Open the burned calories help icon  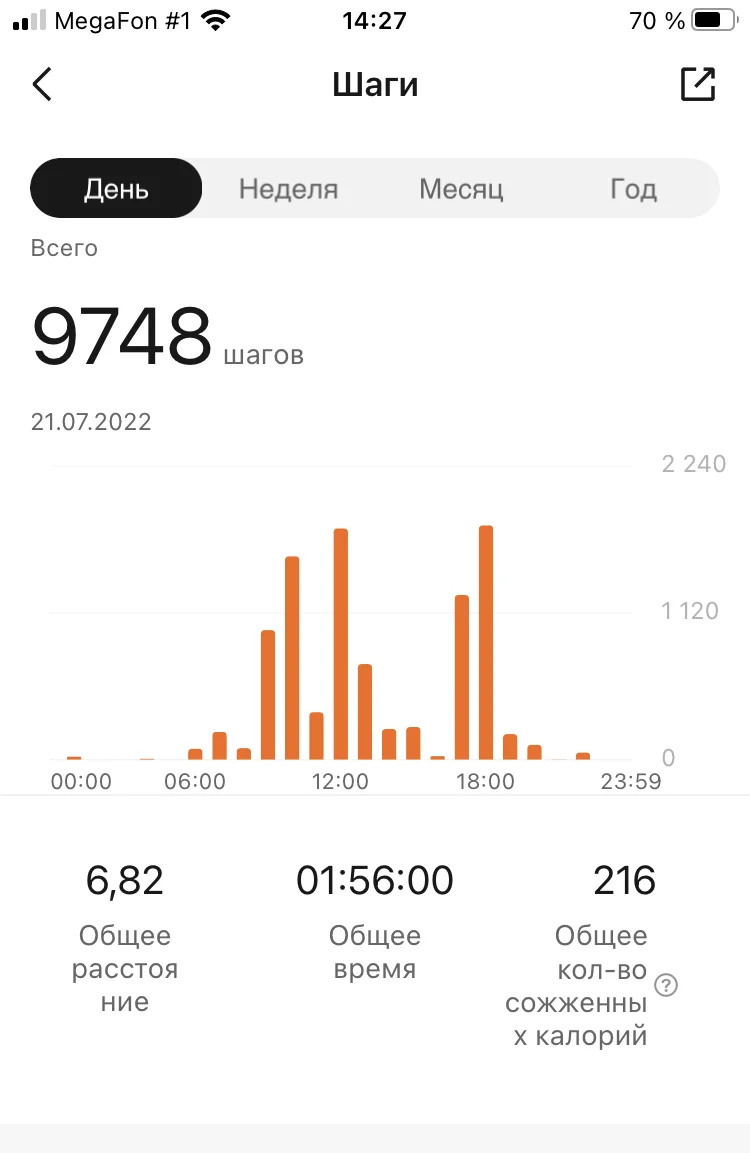pos(666,985)
